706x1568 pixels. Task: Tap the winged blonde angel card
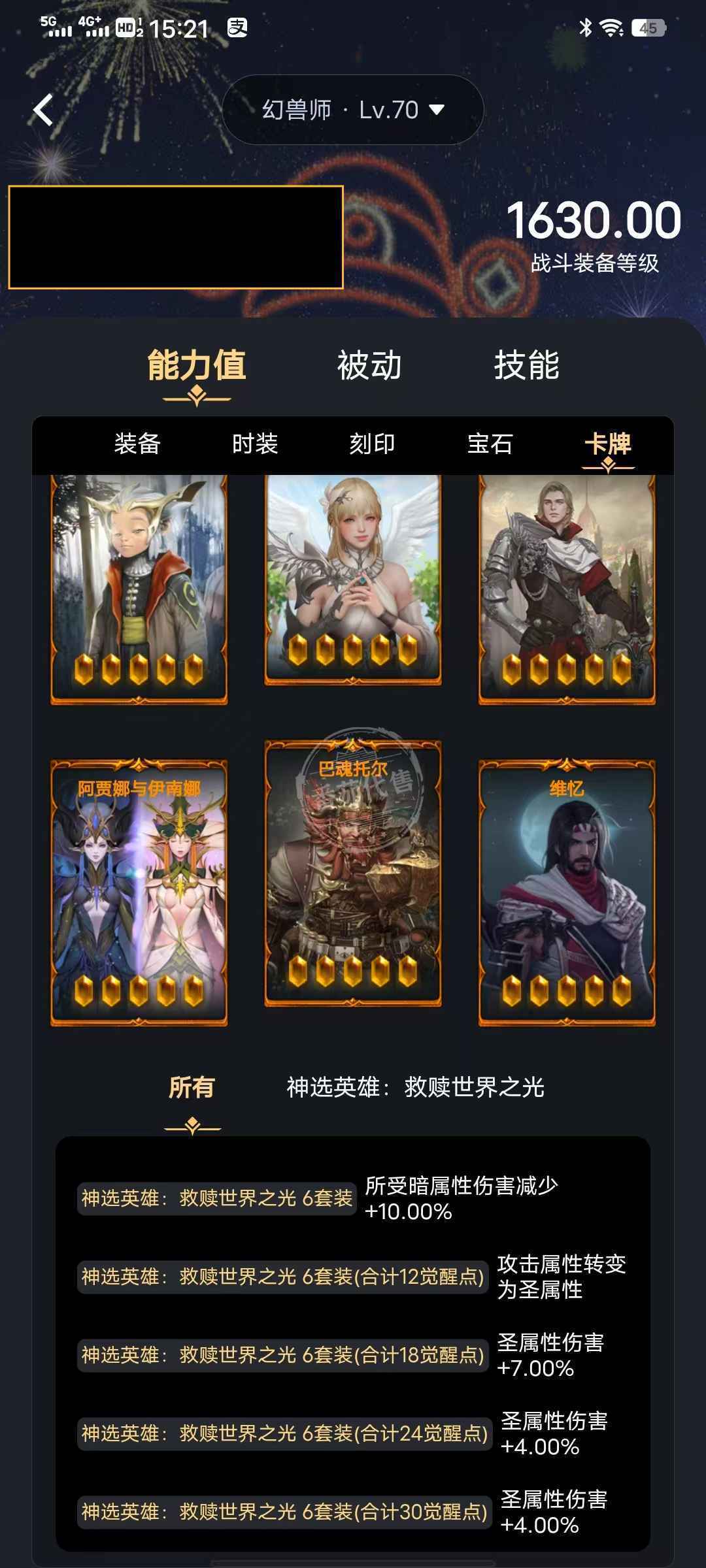coord(353,578)
